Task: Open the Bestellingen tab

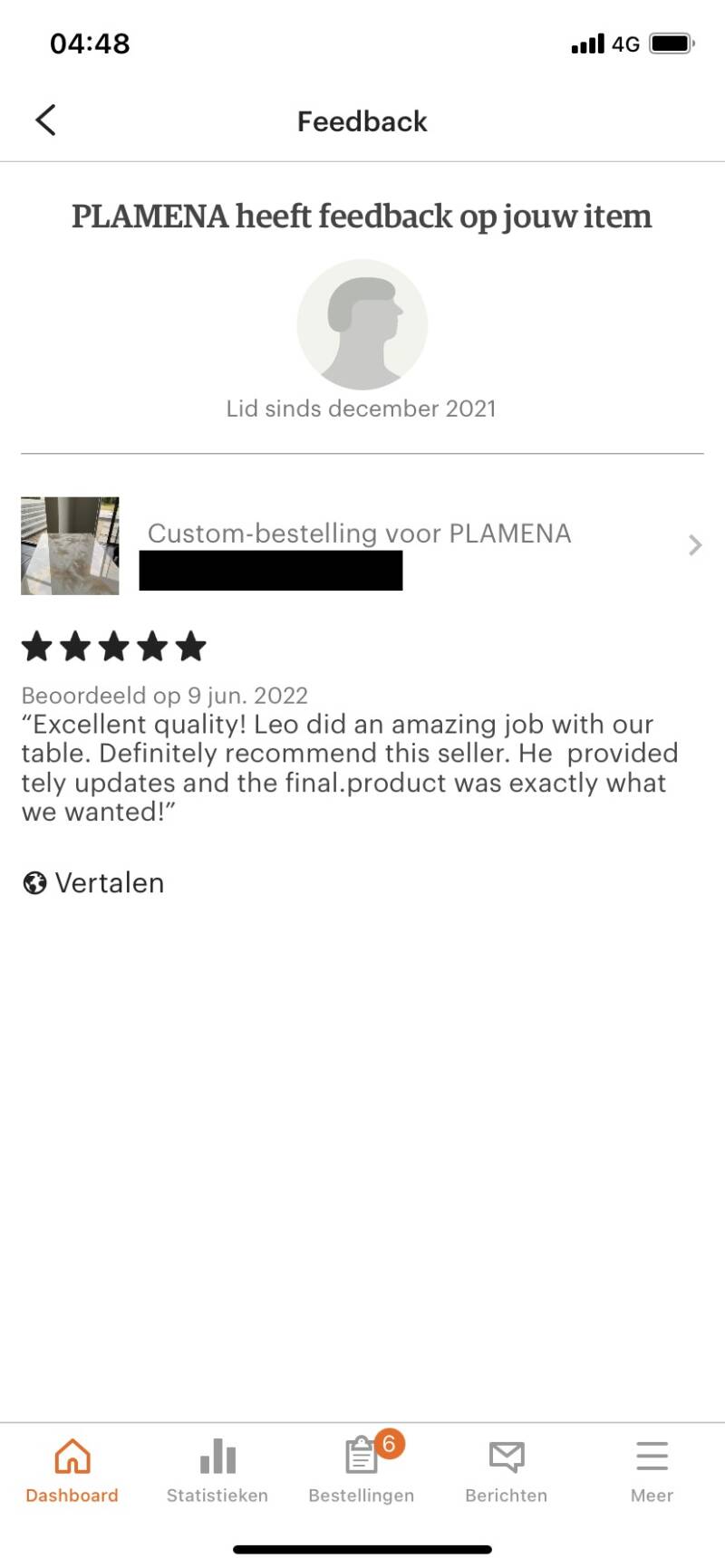Action: (x=362, y=1469)
